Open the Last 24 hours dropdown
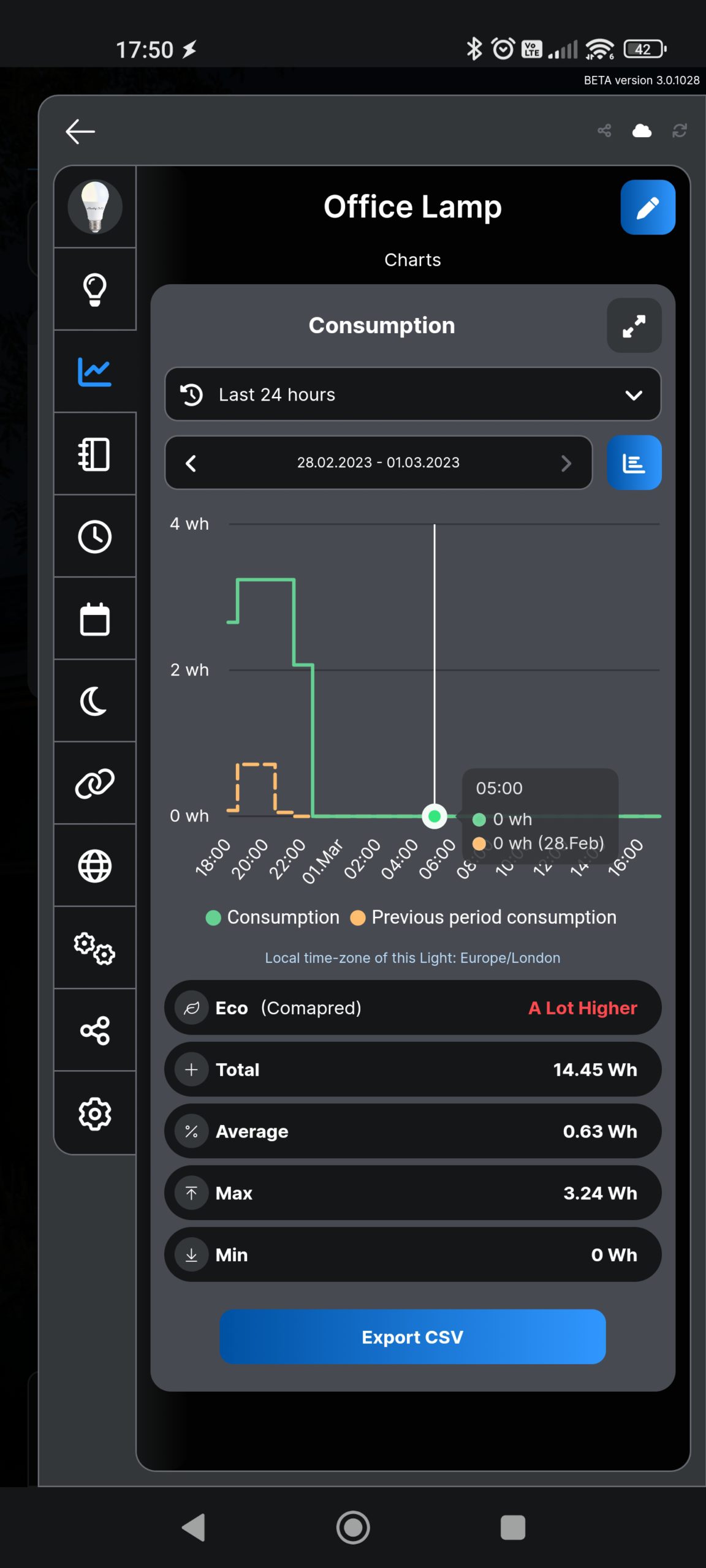 pyautogui.click(x=412, y=394)
